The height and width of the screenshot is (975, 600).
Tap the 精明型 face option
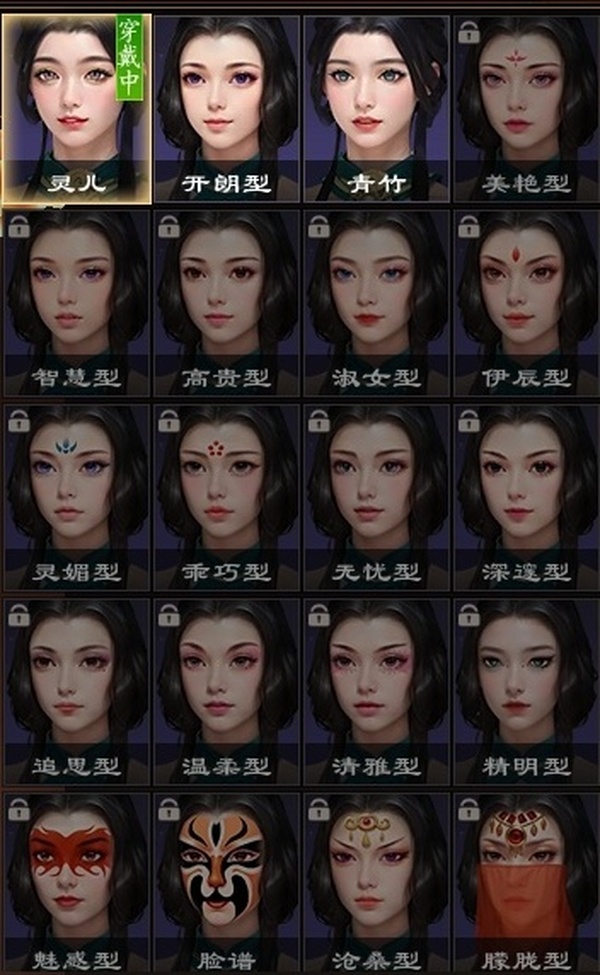click(526, 690)
